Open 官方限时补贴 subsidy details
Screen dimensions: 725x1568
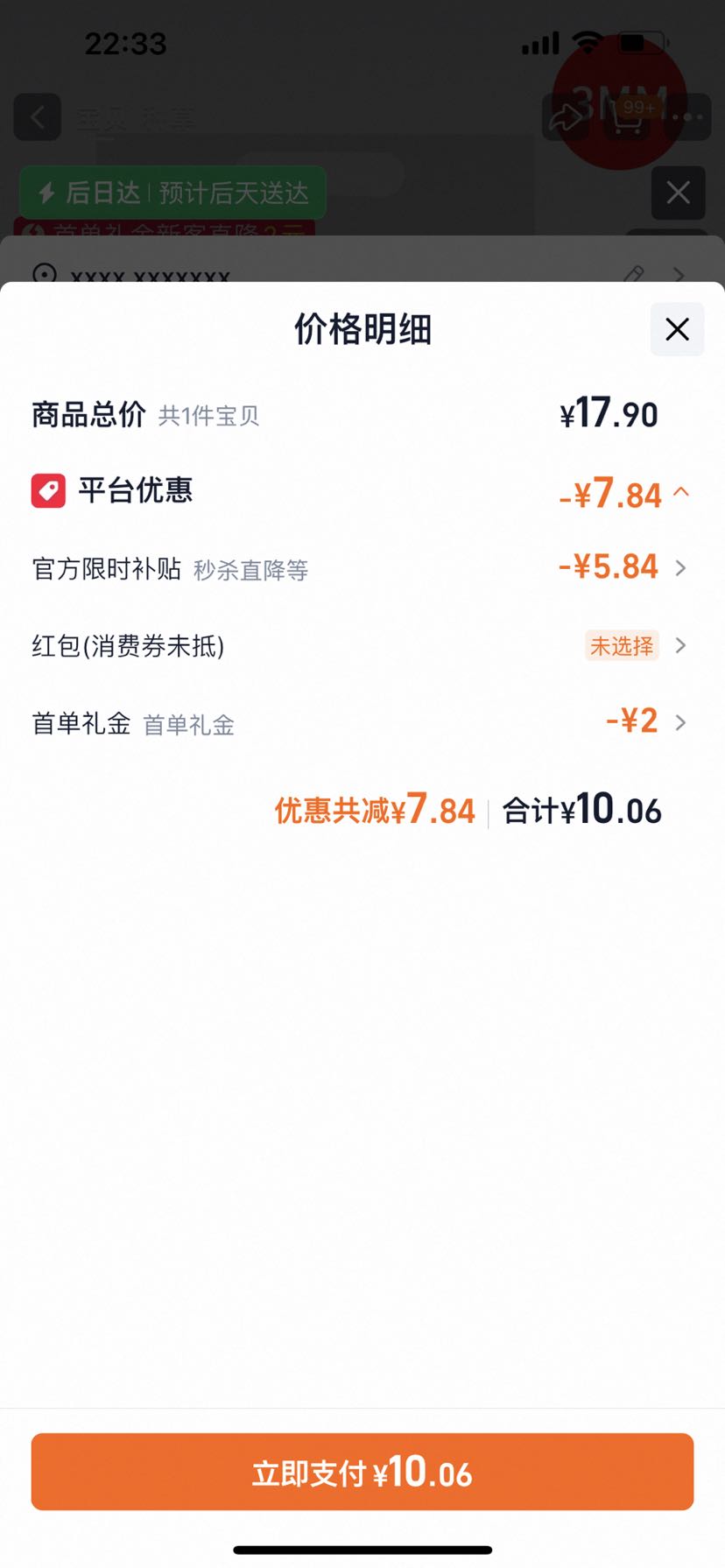[x=362, y=568]
